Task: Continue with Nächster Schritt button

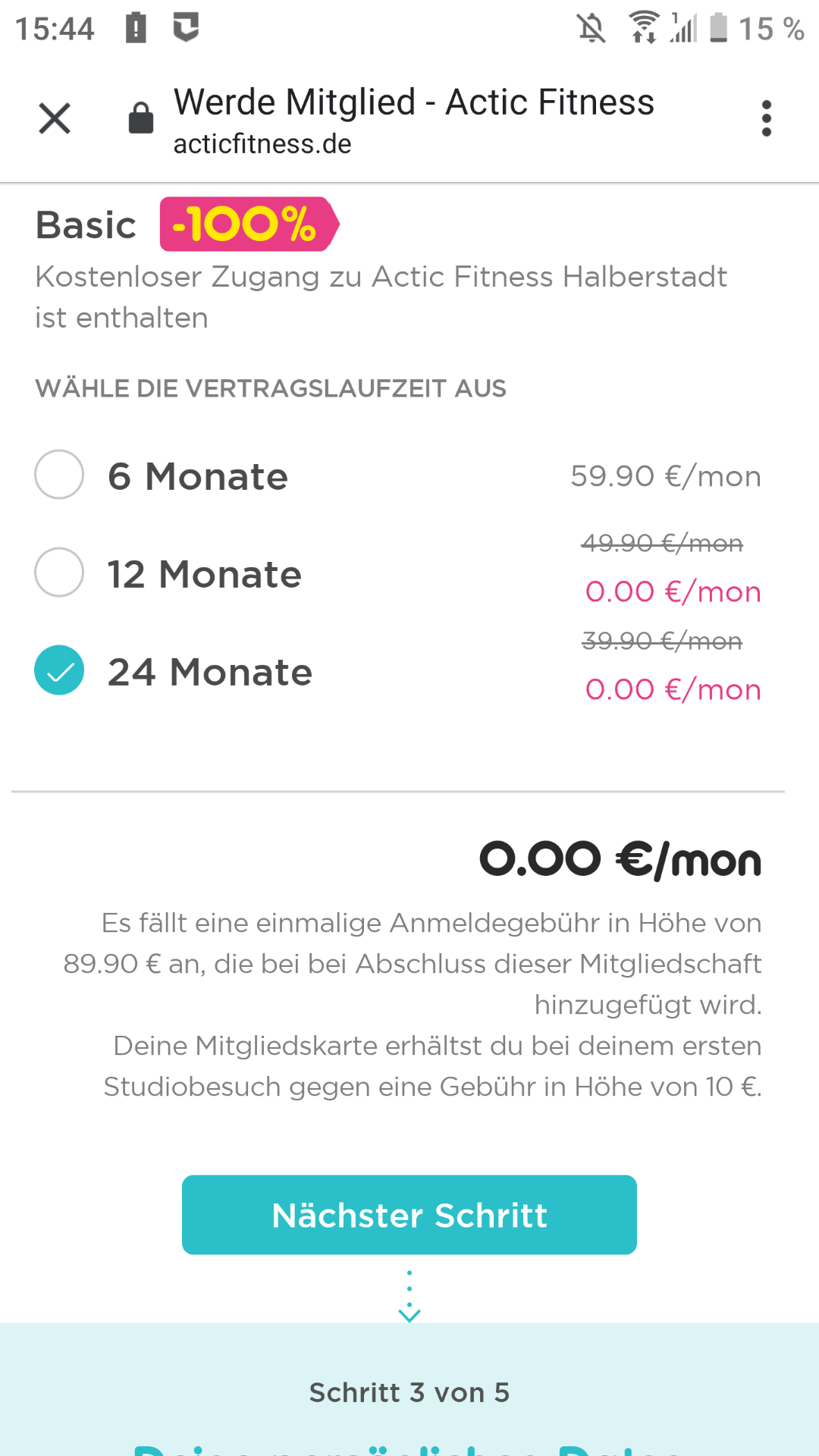Action: tap(409, 1215)
